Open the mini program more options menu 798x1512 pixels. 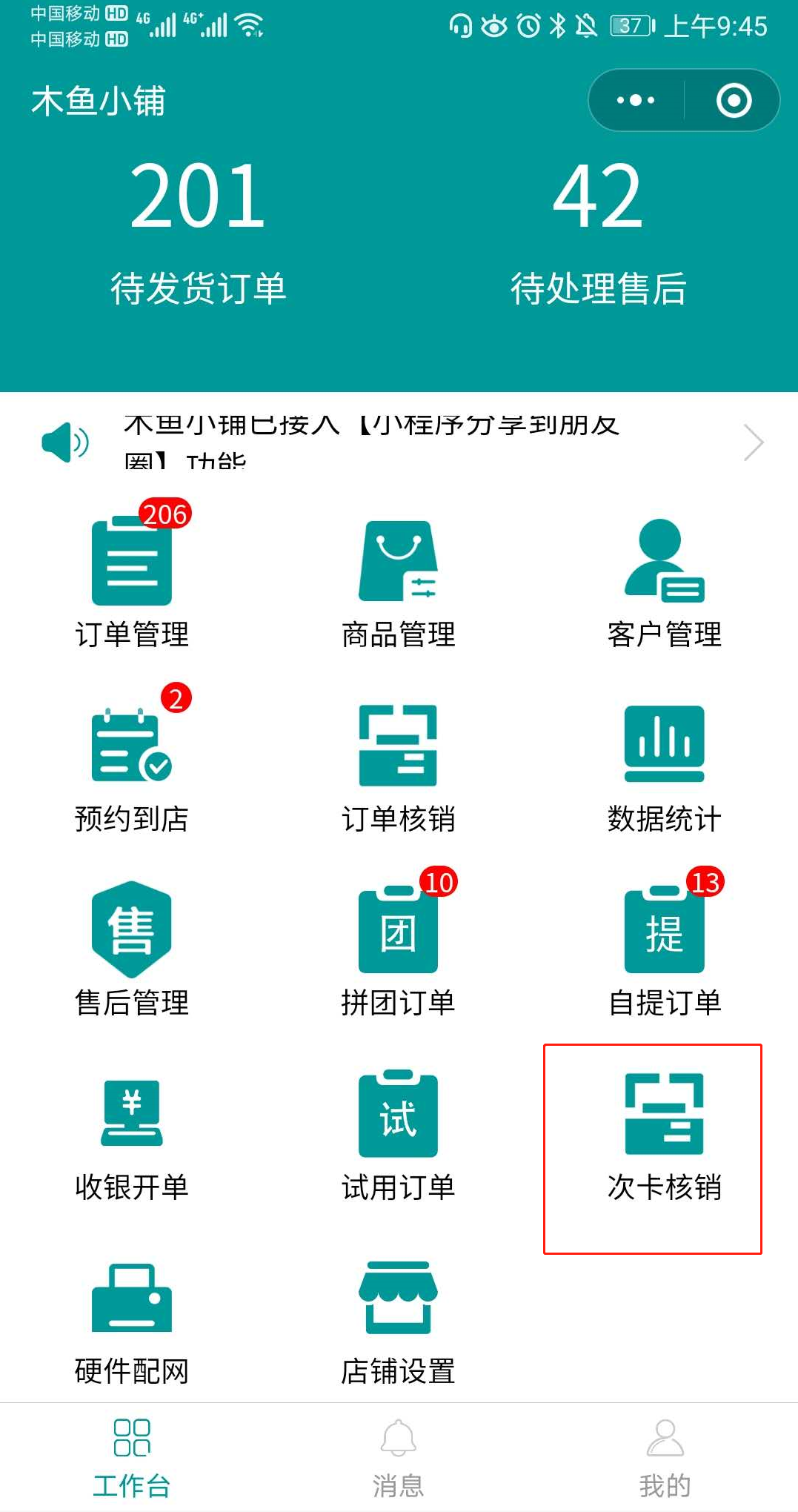point(636,101)
